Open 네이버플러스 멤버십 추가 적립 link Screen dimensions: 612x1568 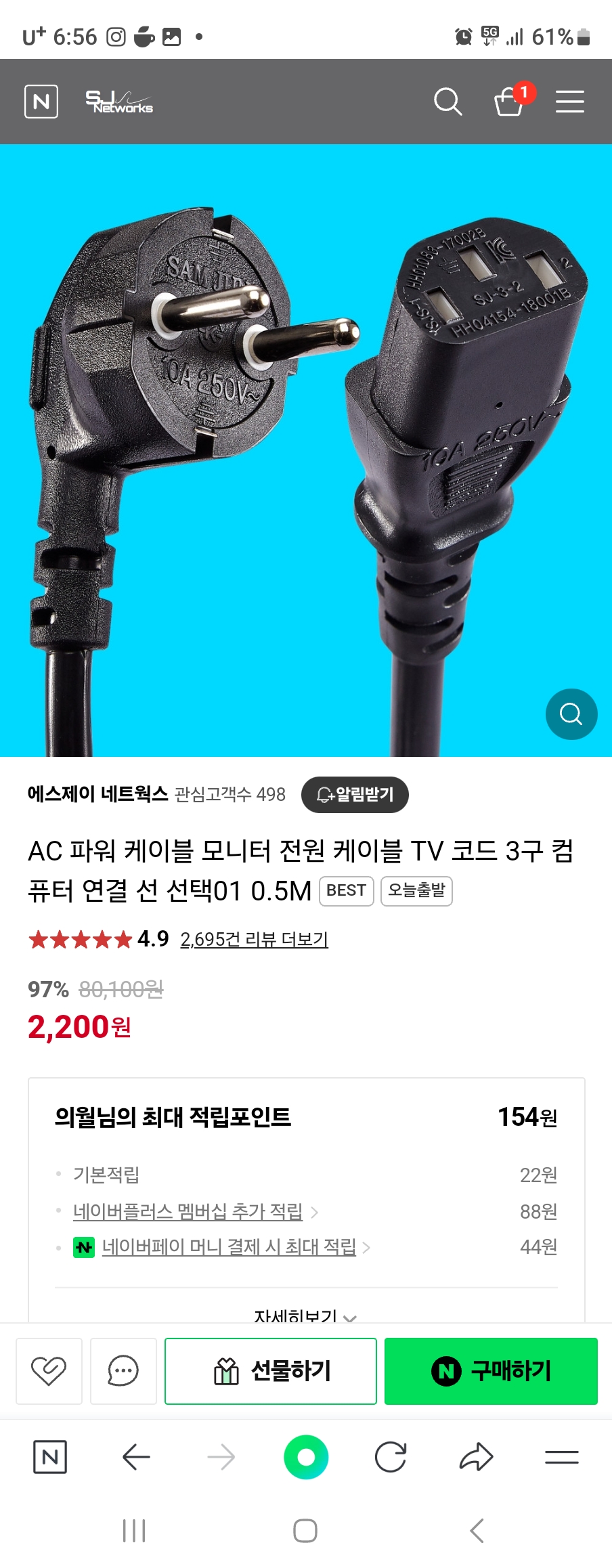click(x=188, y=1211)
